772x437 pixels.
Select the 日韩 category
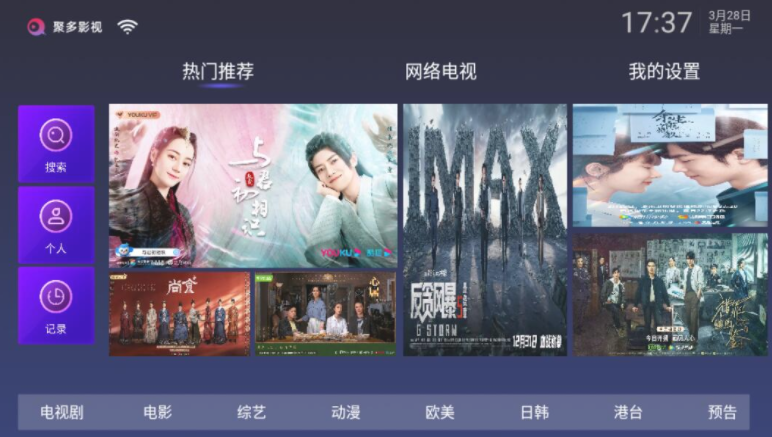534,412
